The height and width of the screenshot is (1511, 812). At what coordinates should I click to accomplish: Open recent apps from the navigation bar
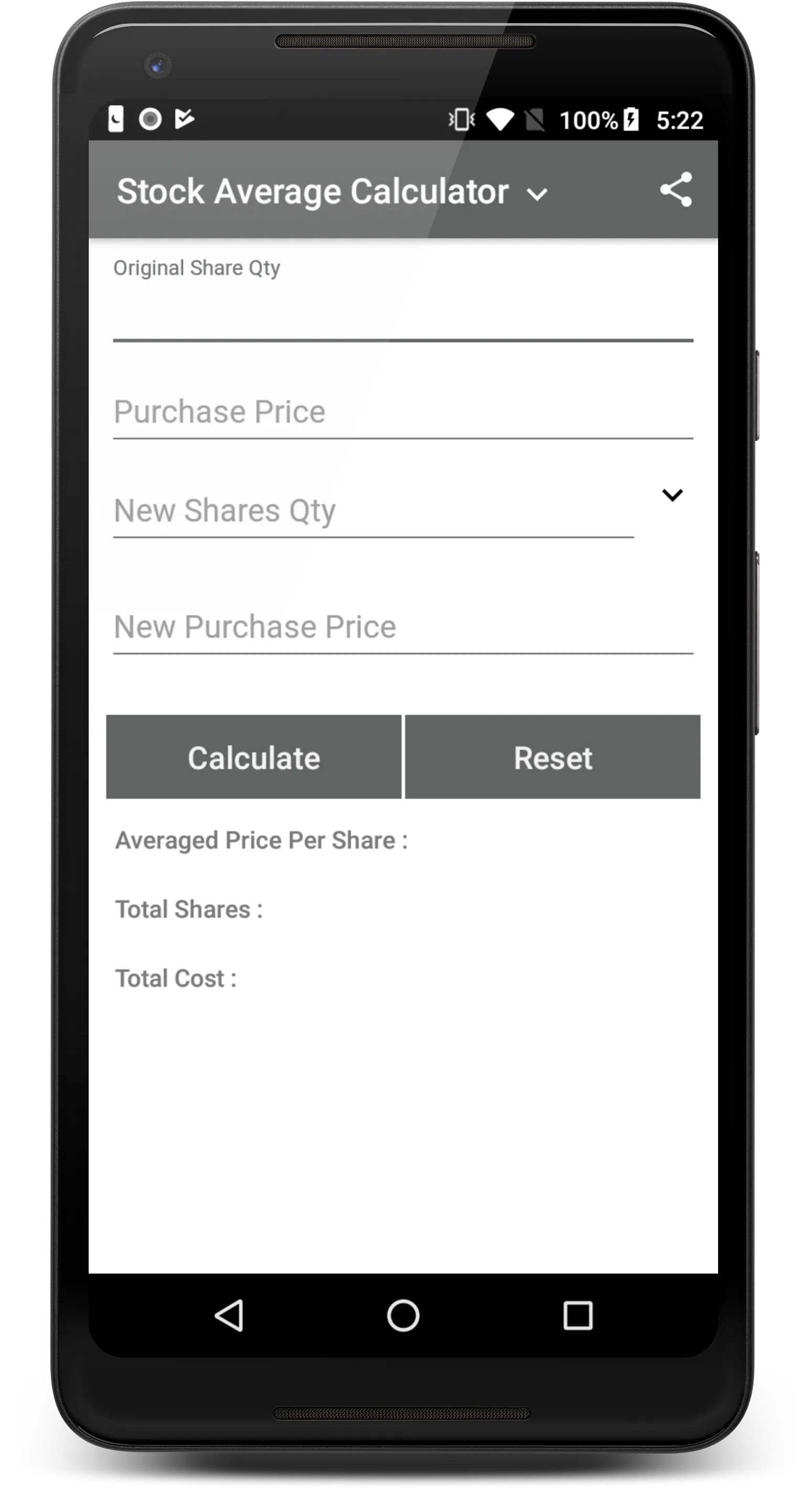(578, 1315)
